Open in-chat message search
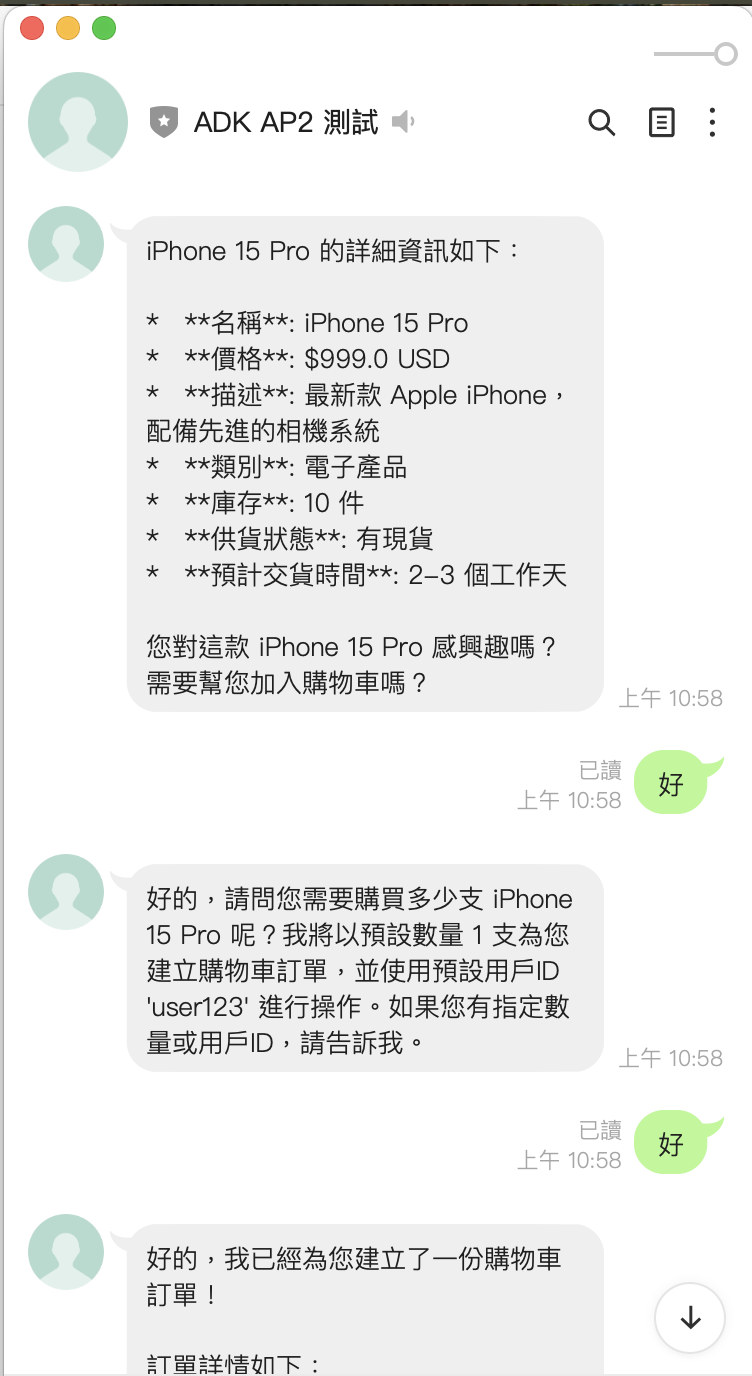The height and width of the screenshot is (1376, 752). click(601, 122)
